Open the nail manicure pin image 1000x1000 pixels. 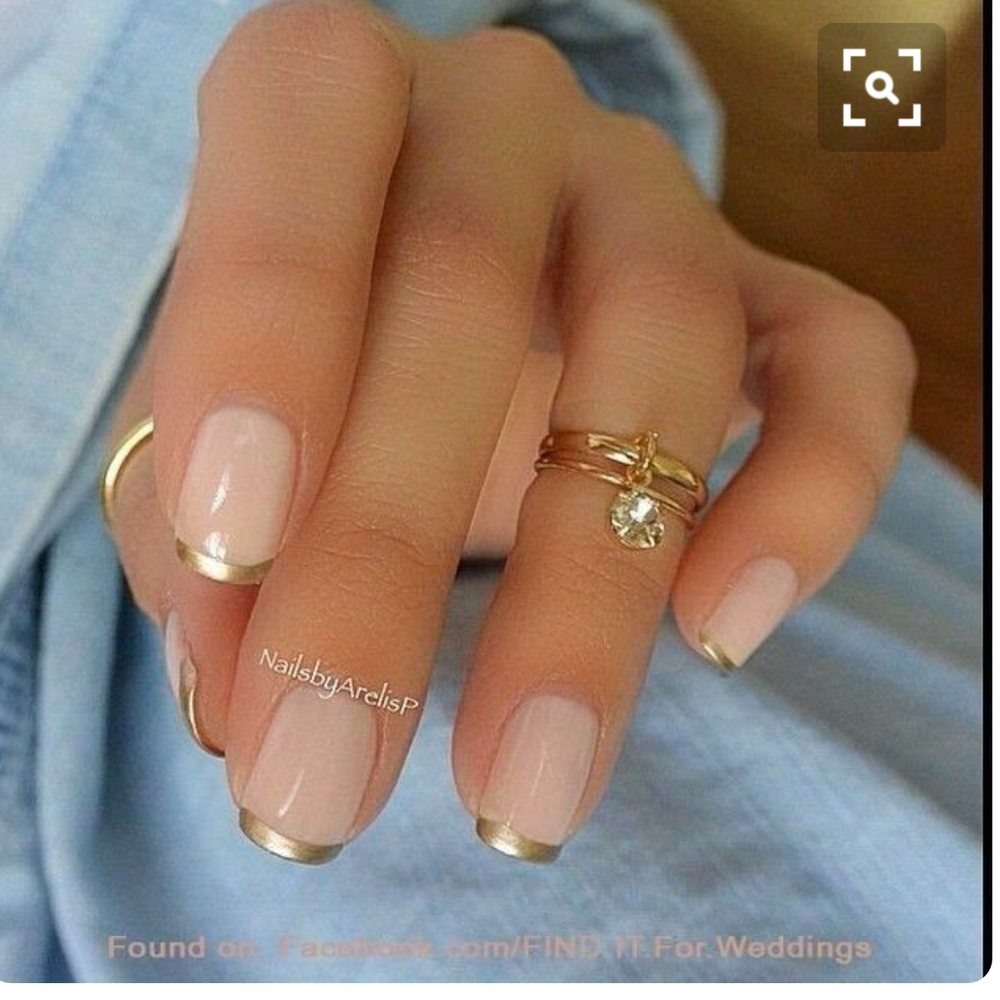pos(490,500)
